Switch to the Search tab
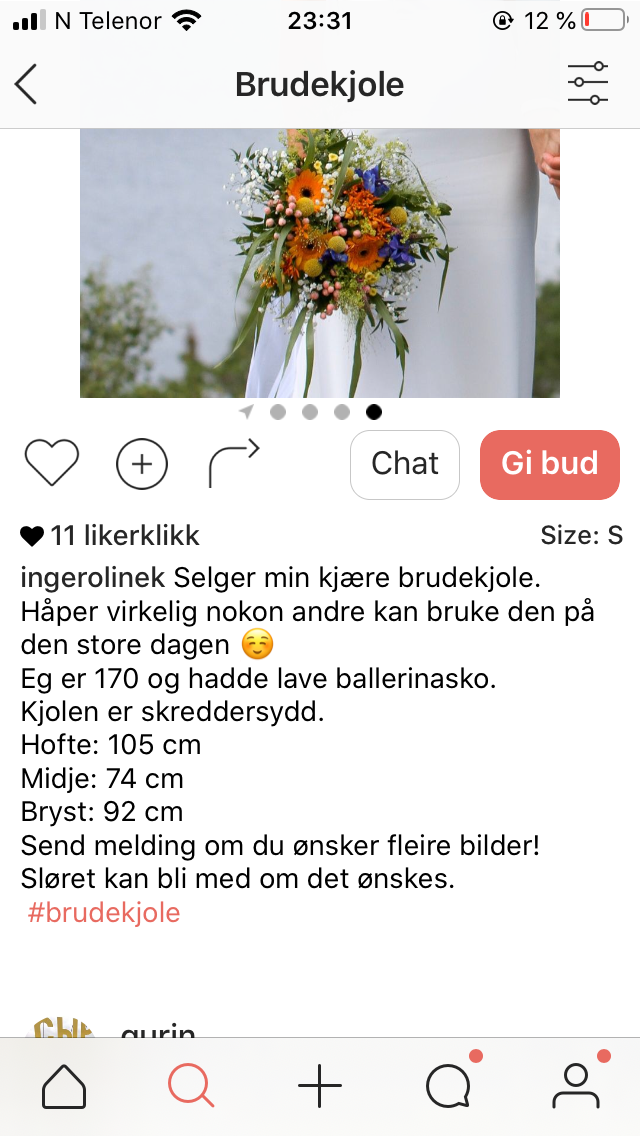Viewport: 640px width, 1136px height. 191,1087
